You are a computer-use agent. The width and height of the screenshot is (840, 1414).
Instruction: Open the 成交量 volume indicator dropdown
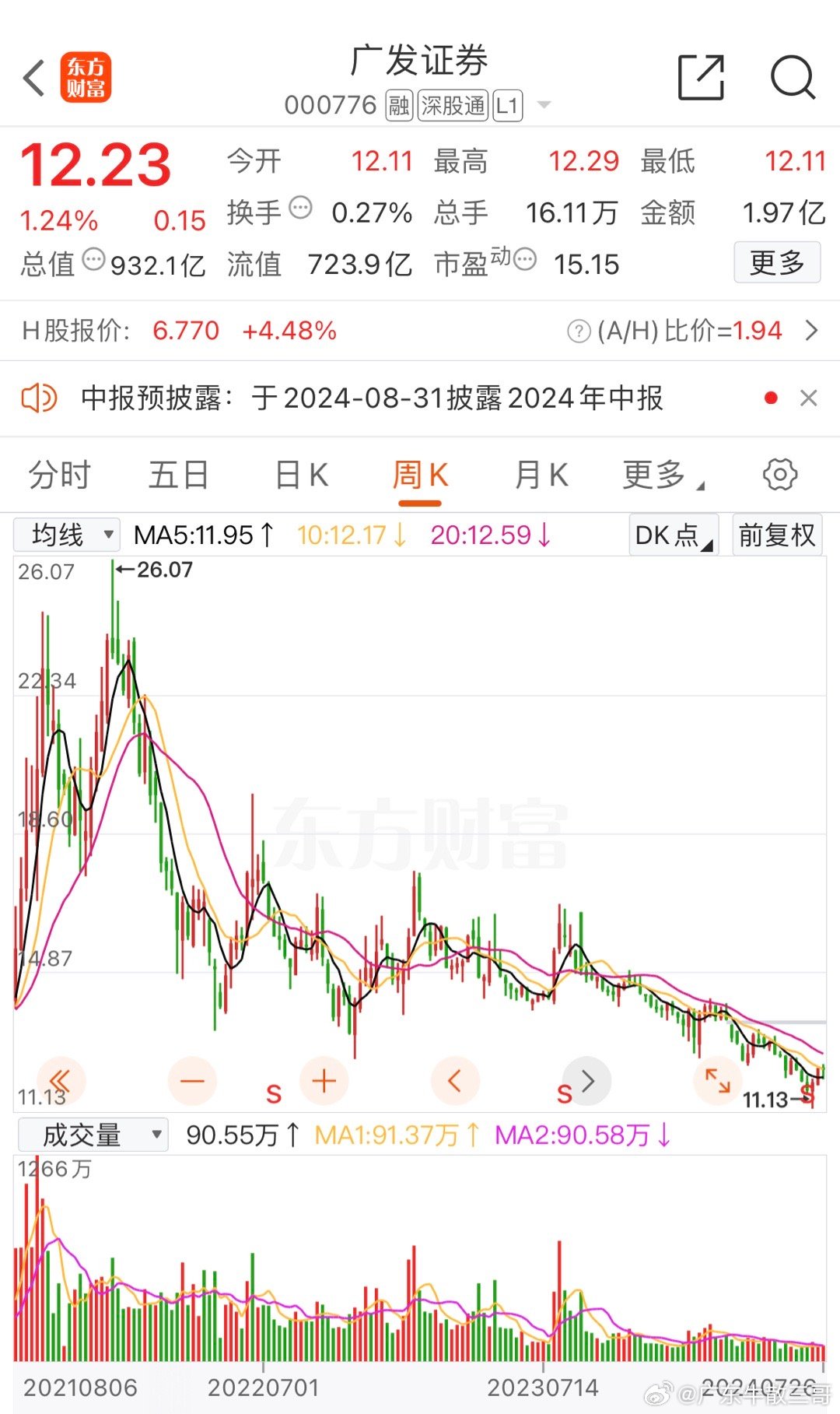[x=90, y=1135]
